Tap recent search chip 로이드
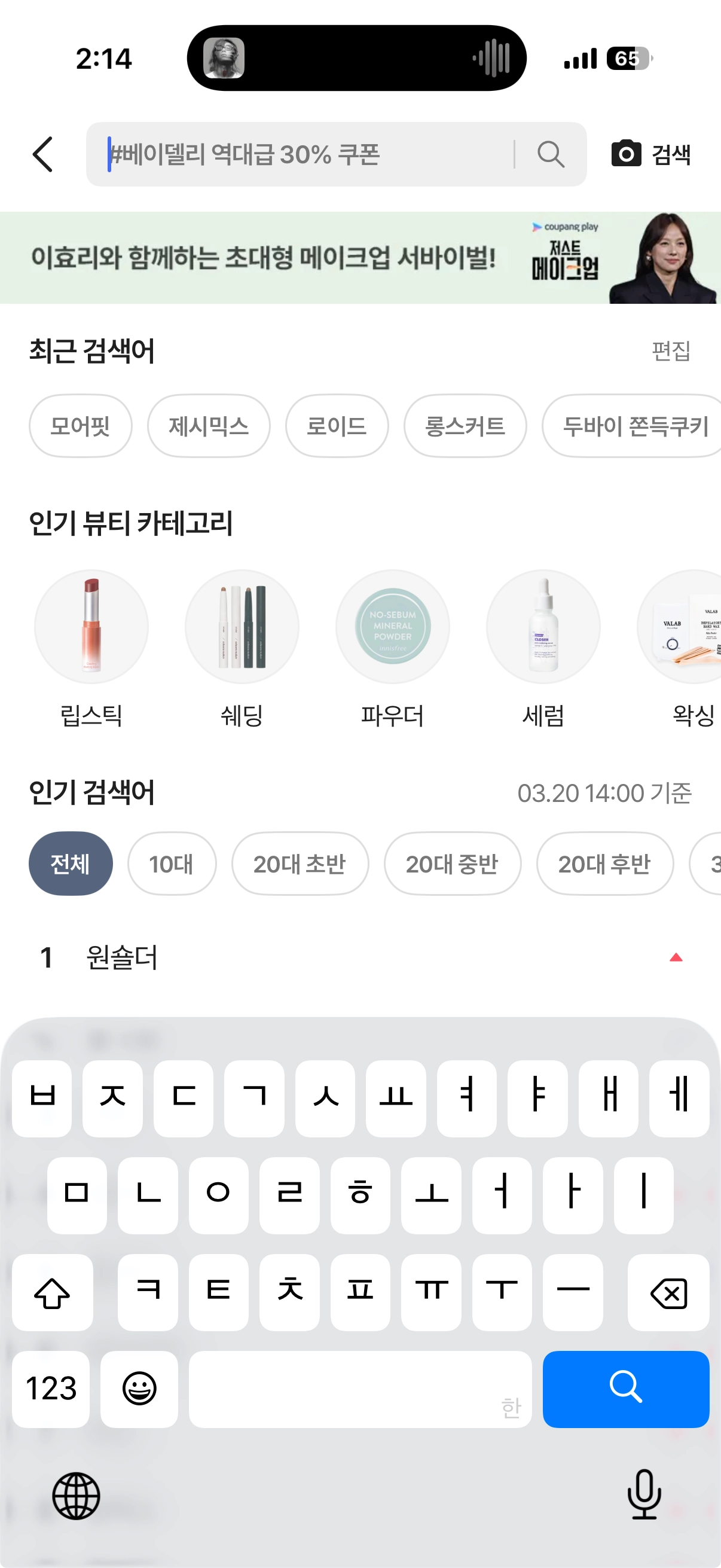This screenshot has height=1568, width=721. (337, 426)
